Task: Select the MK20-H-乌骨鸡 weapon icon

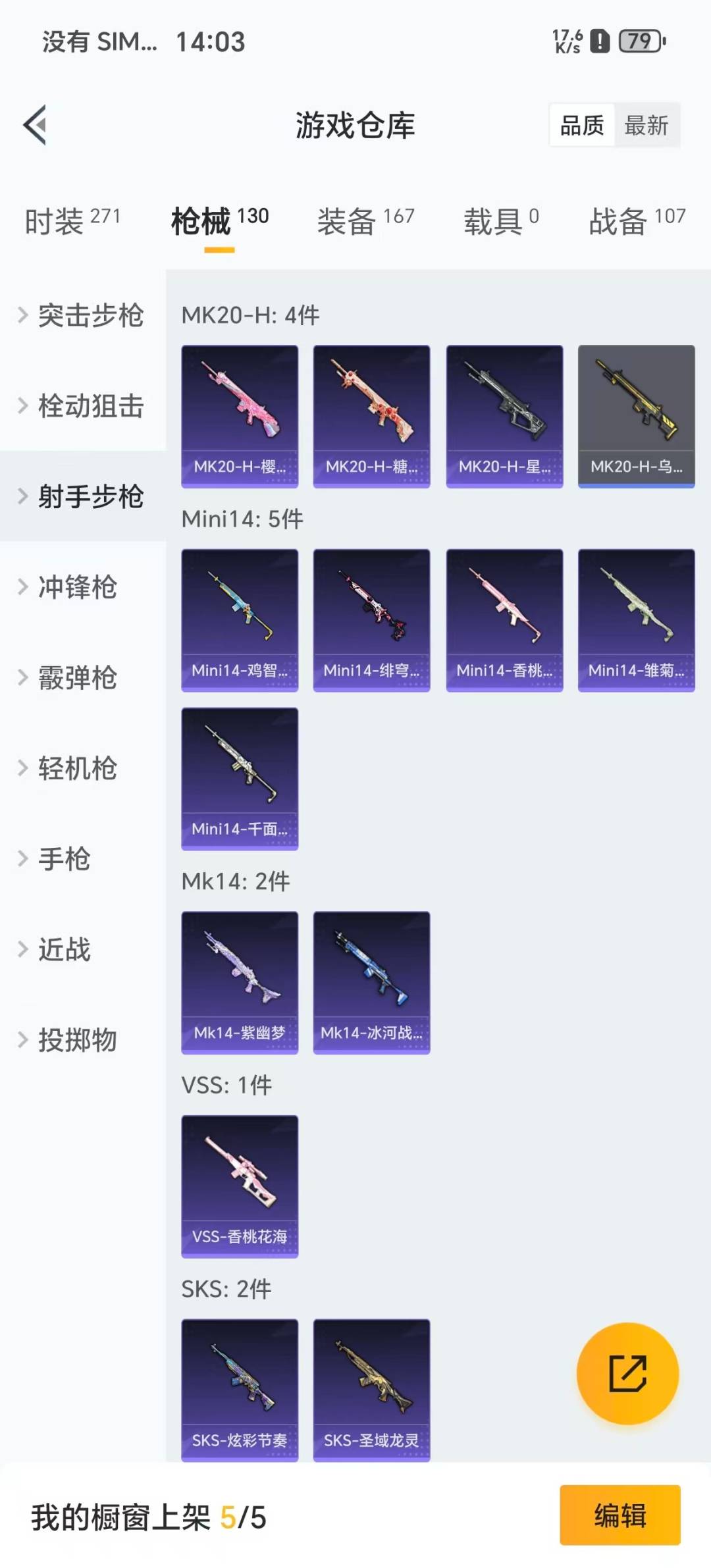Action: coord(634,415)
